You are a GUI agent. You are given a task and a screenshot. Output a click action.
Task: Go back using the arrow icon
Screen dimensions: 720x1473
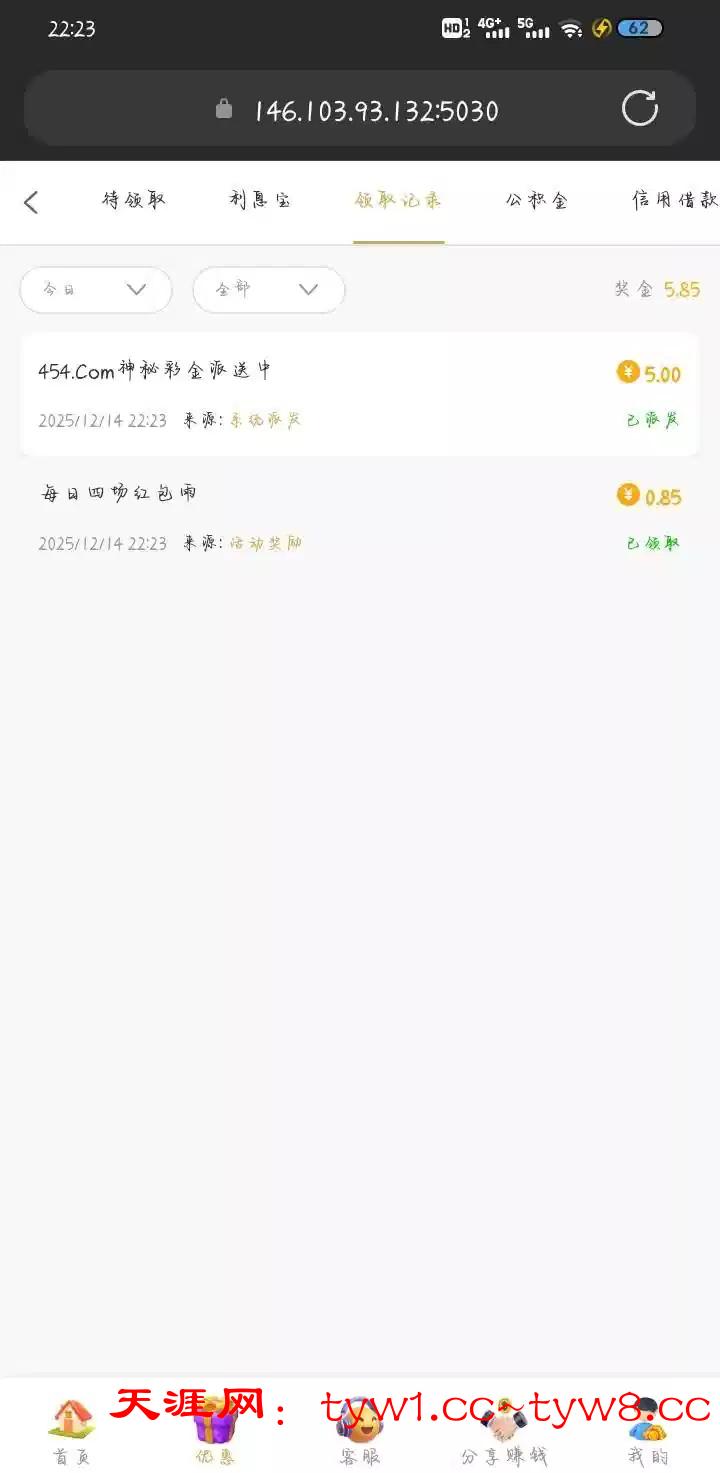(x=31, y=203)
